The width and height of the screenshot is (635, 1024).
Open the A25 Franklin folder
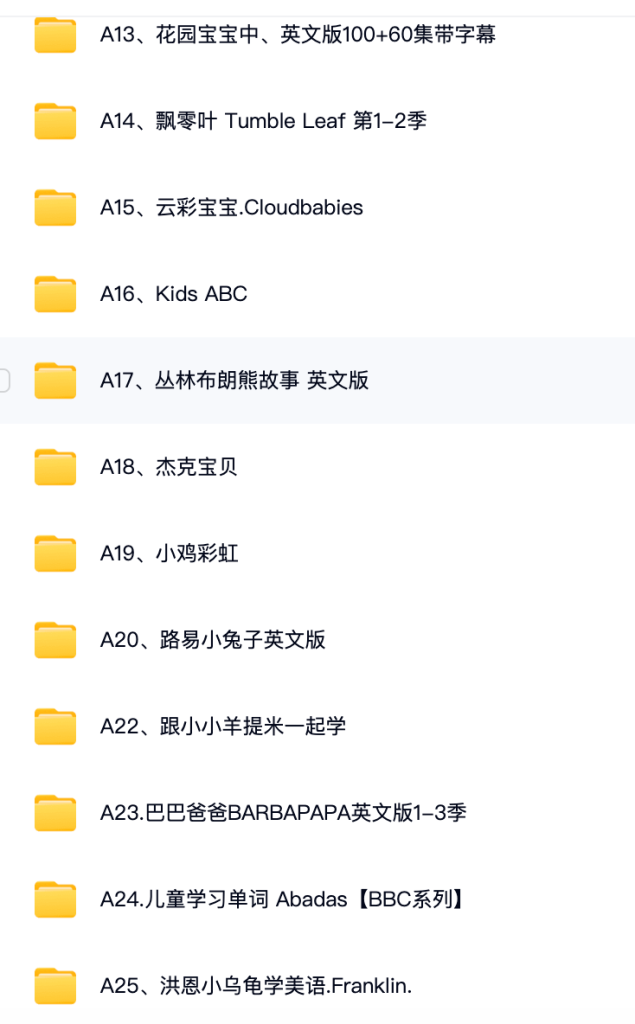pos(255,986)
